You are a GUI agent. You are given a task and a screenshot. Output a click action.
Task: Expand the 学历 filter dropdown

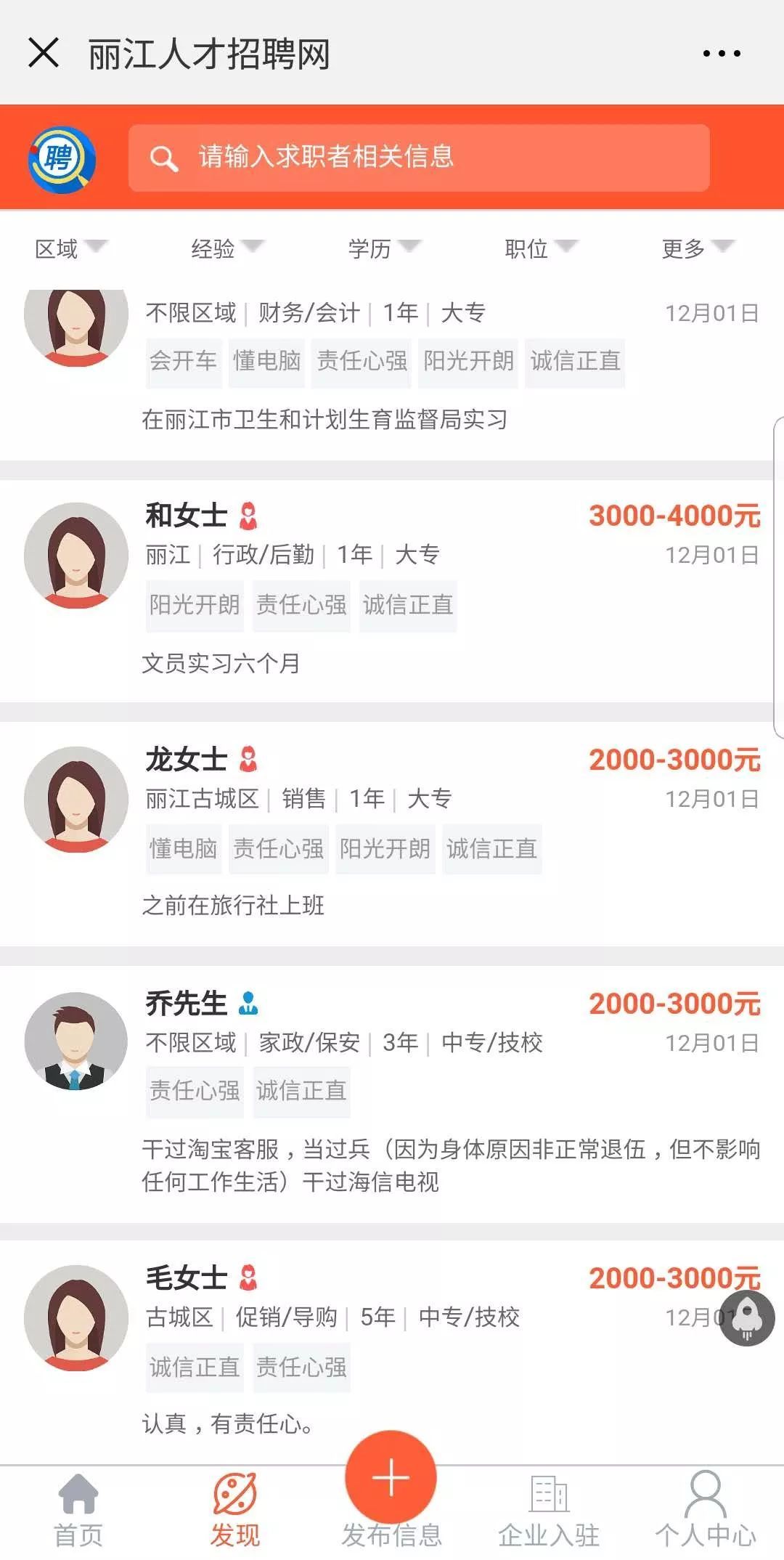coord(383,249)
